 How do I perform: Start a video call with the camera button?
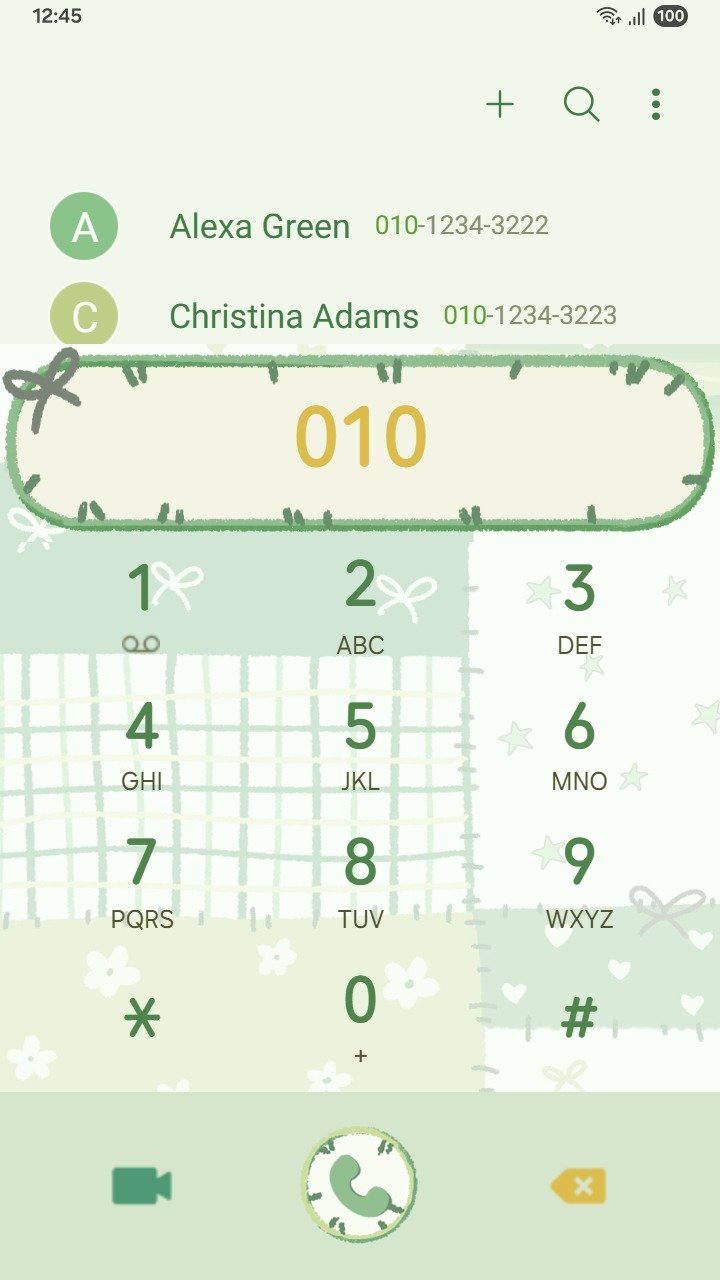coord(141,1186)
